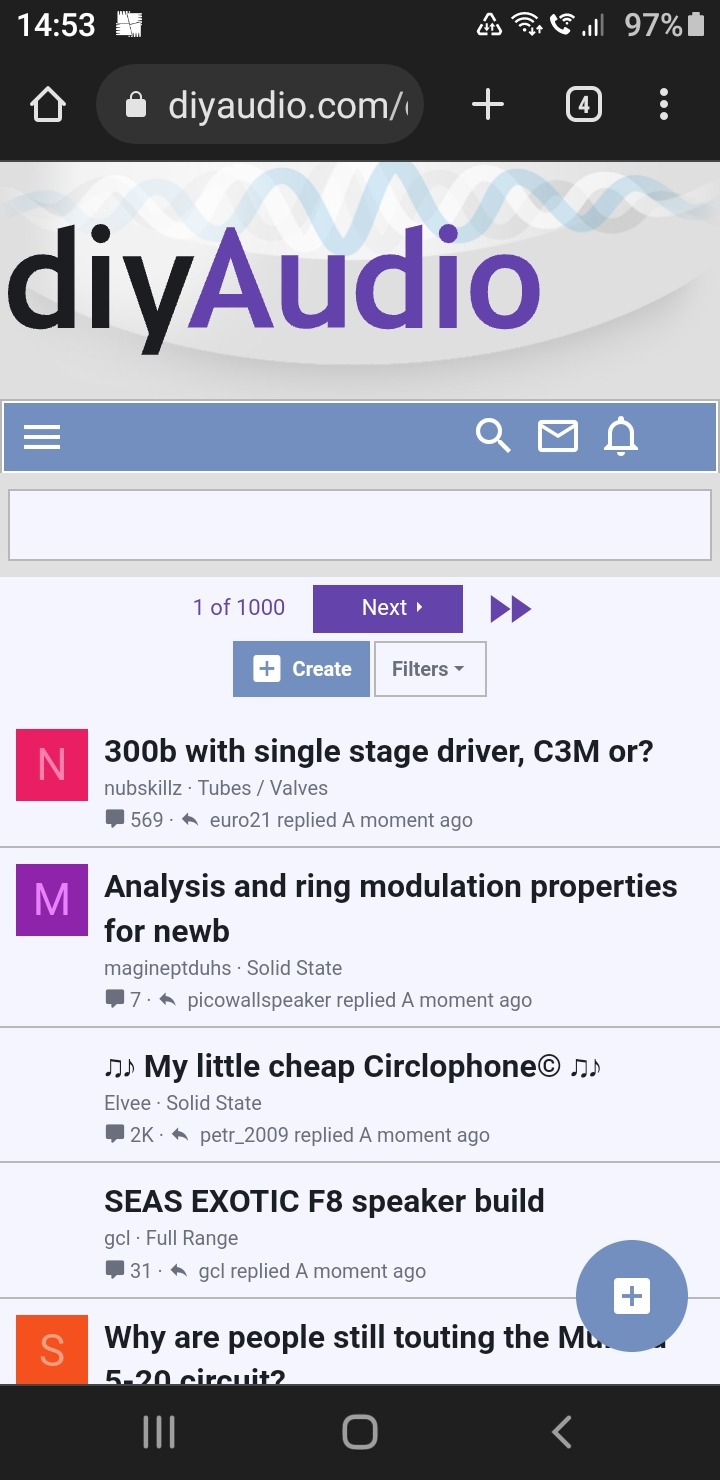
Task: Open the hamburger navigation menu
Action: point(42,437)
